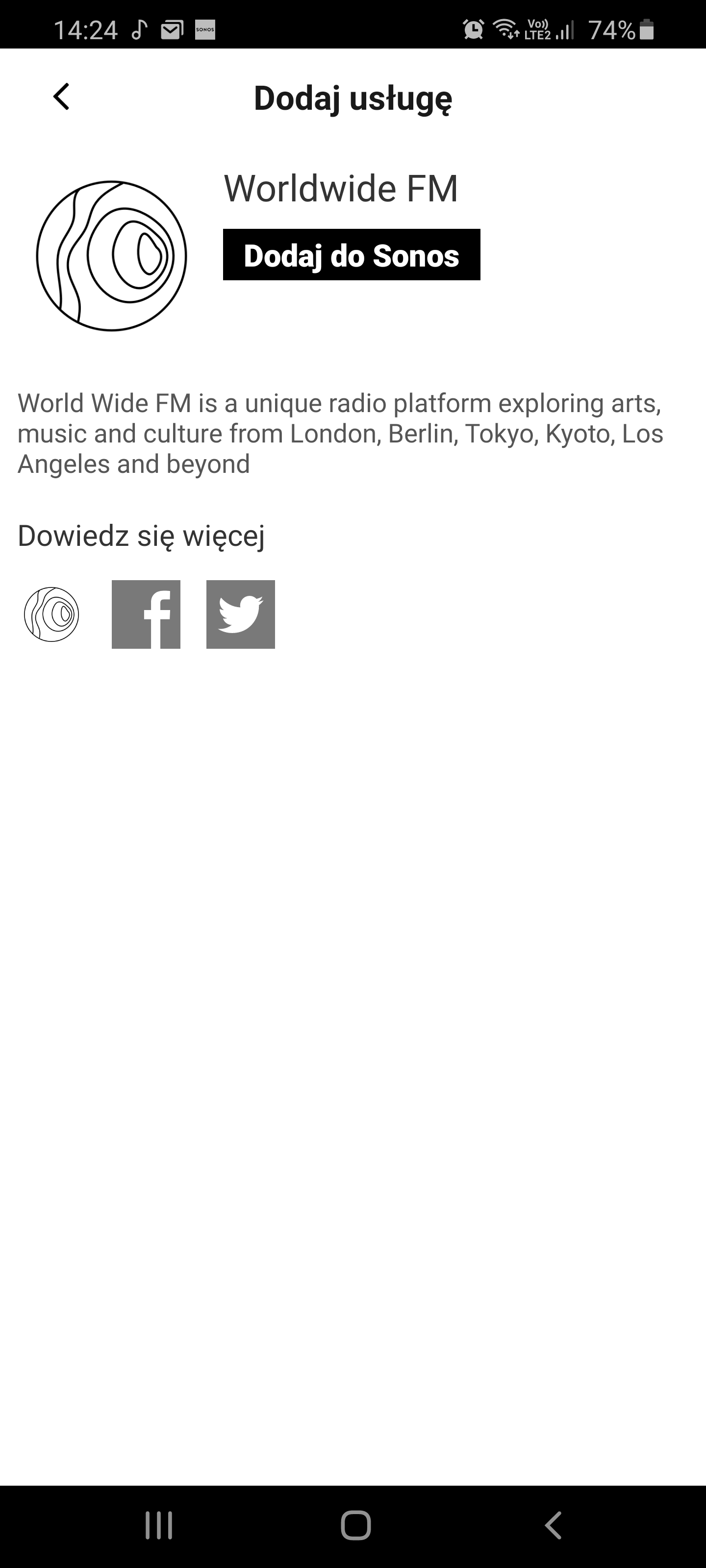706x1568 pixels.
Task: Open the Worldwide FM website icon link
Action: pos(51,614)
